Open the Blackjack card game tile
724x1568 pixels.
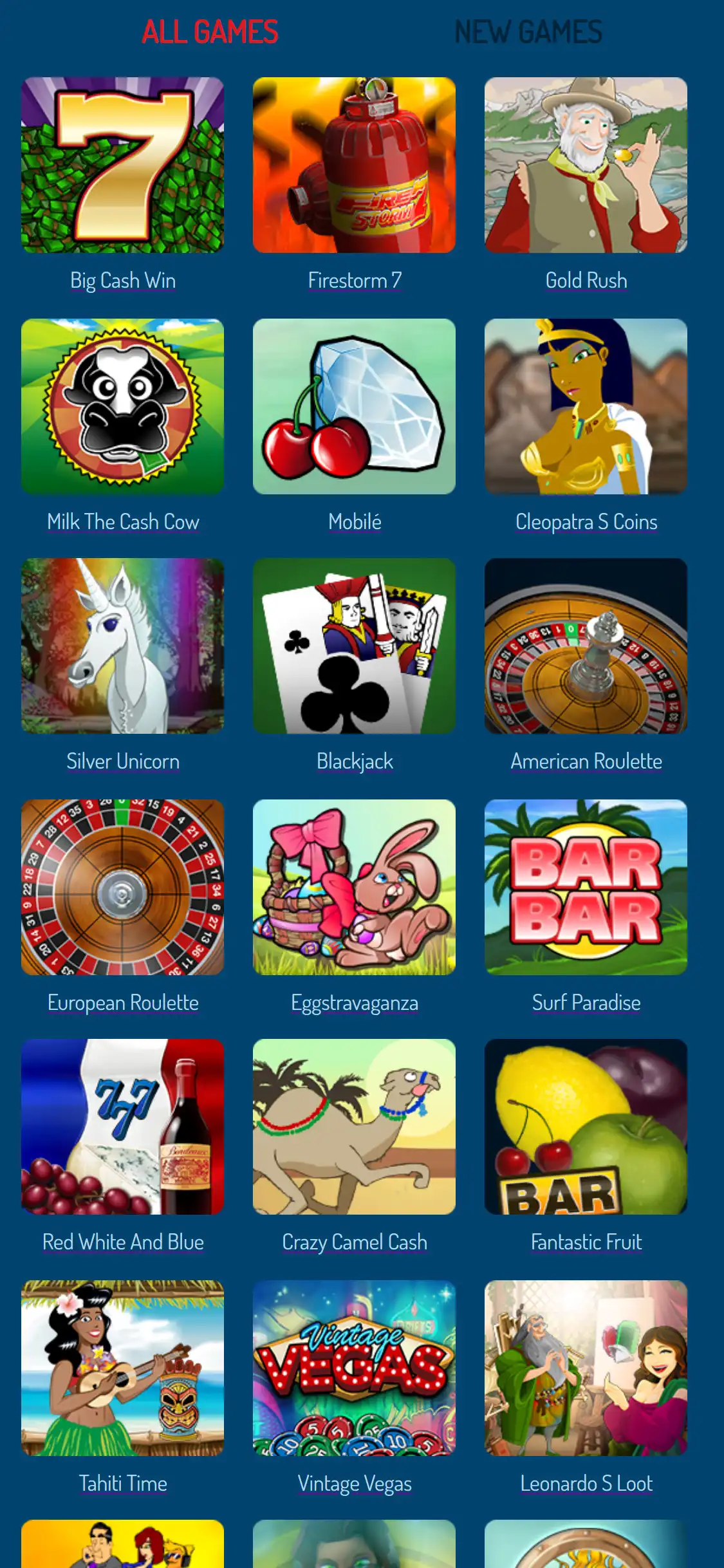tap(354, 646)
